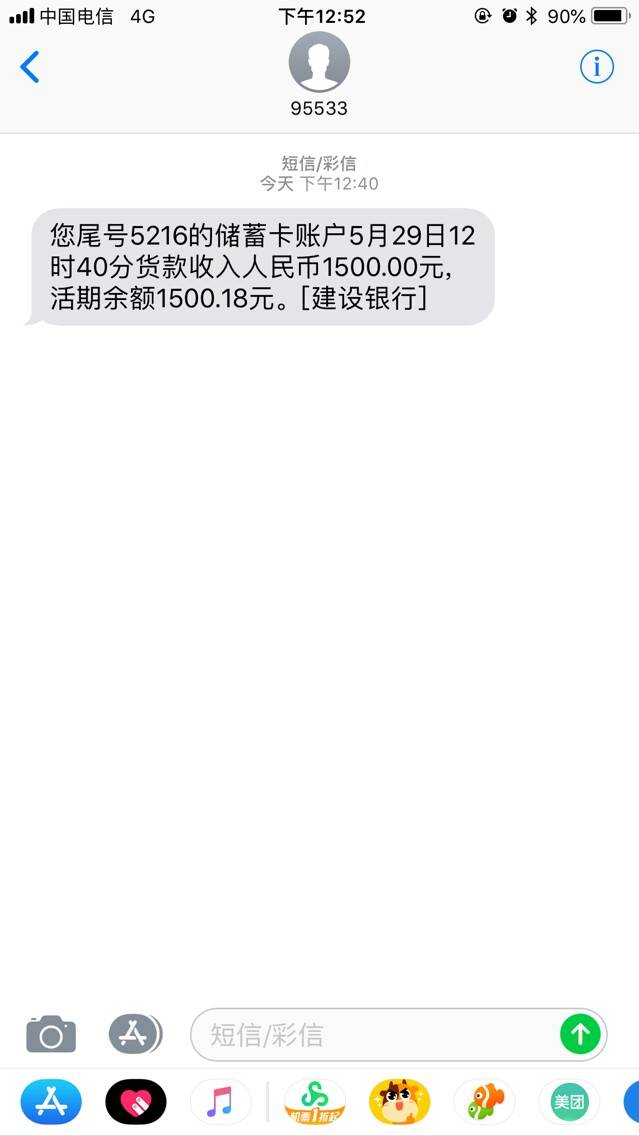Open the camera to attach a photo
Screen dimensions: 639x1136
[x=51, y=1034]
